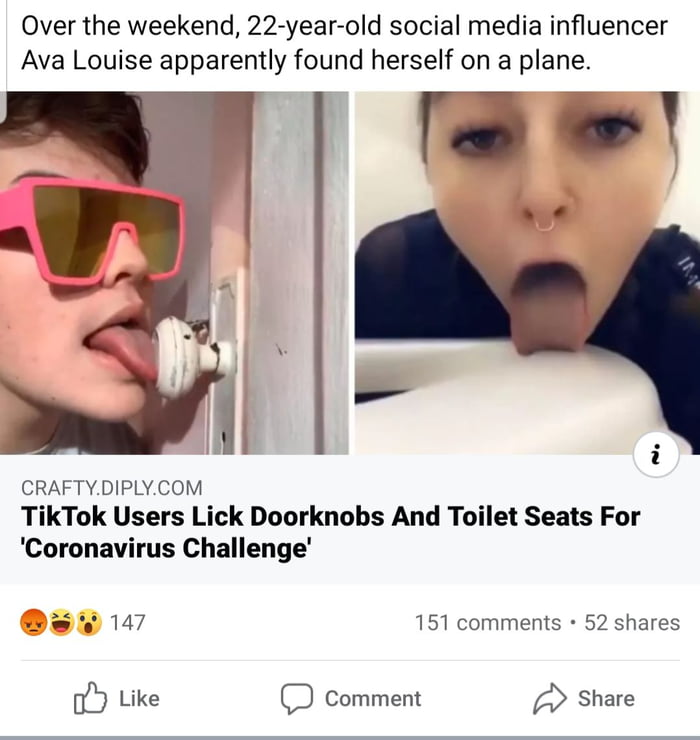The height and width of the screenshot is (740, 700).
Task: Like this post
Action: point(117,698)
